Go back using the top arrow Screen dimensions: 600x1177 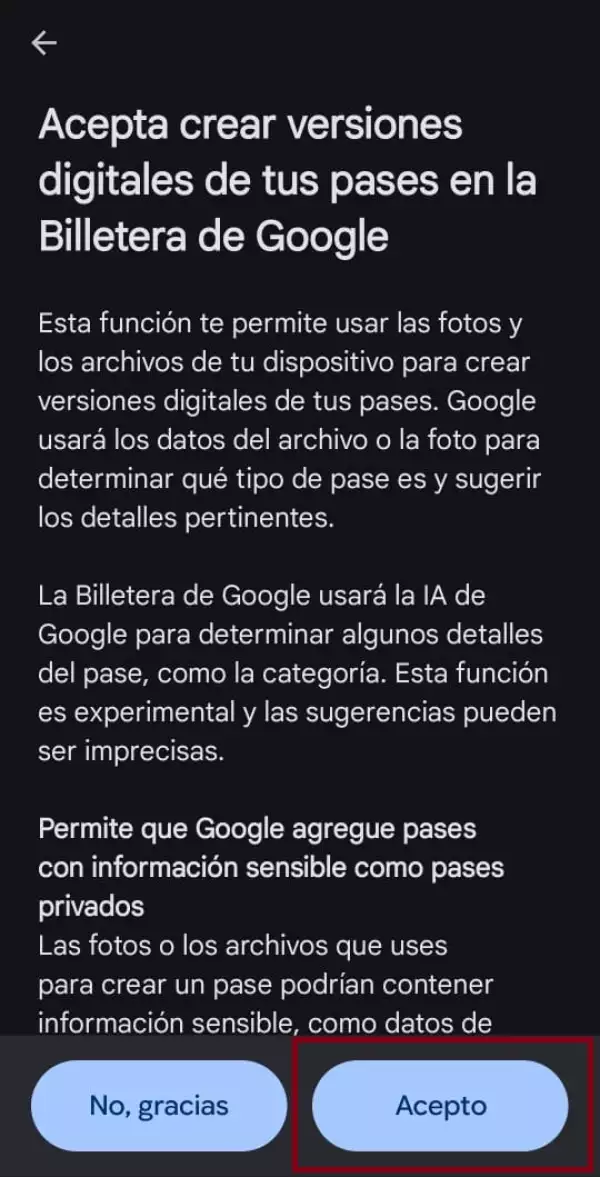[x=44, y=43]
